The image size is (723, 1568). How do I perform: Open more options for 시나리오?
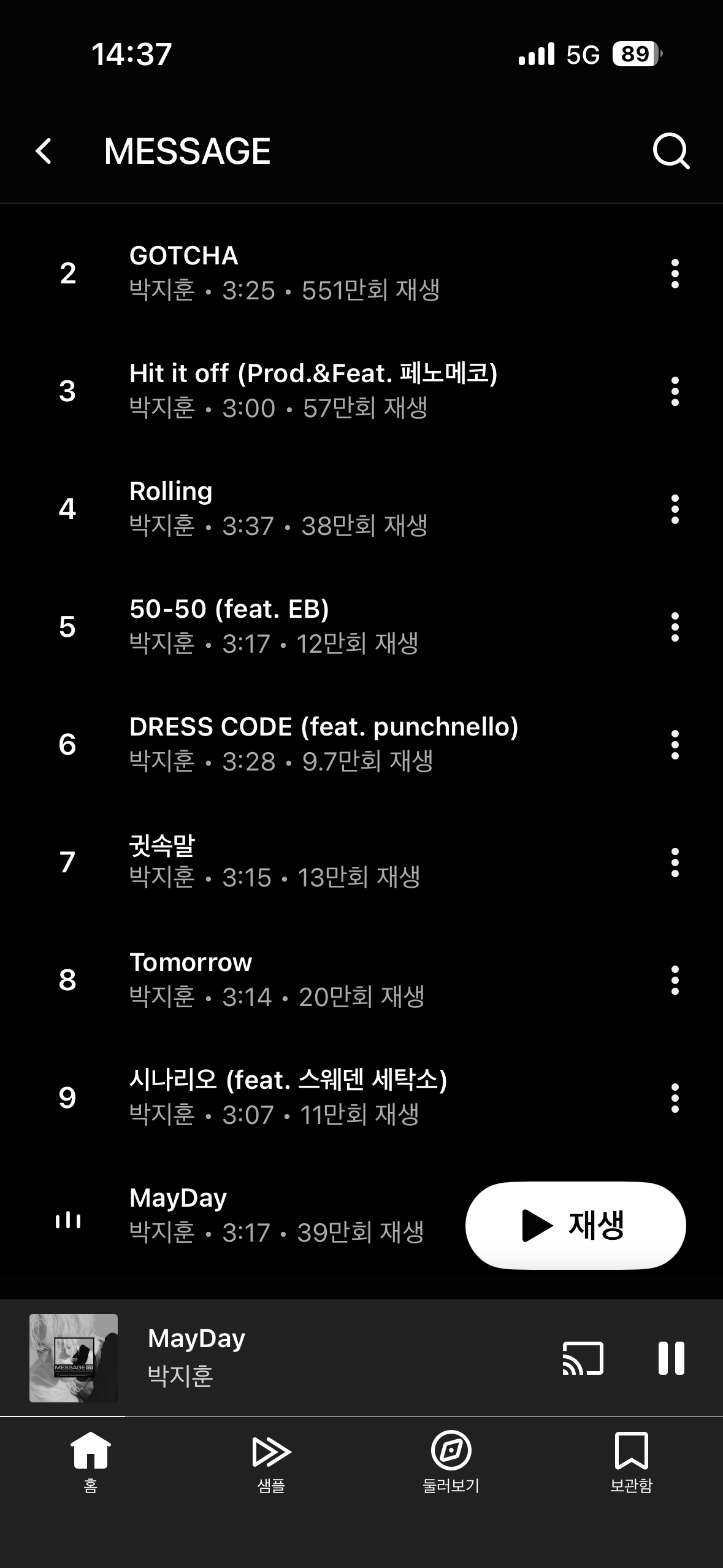pyautogui.click(x=675, y=1098)
